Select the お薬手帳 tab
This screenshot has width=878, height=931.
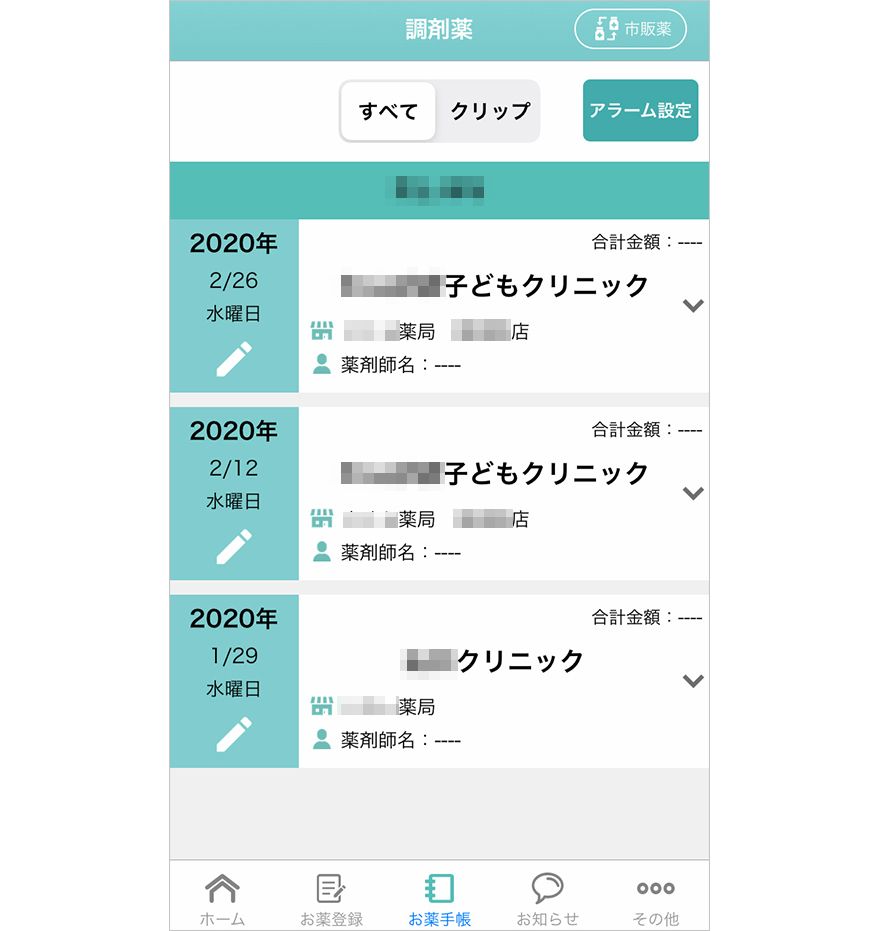tap(439, 899)
